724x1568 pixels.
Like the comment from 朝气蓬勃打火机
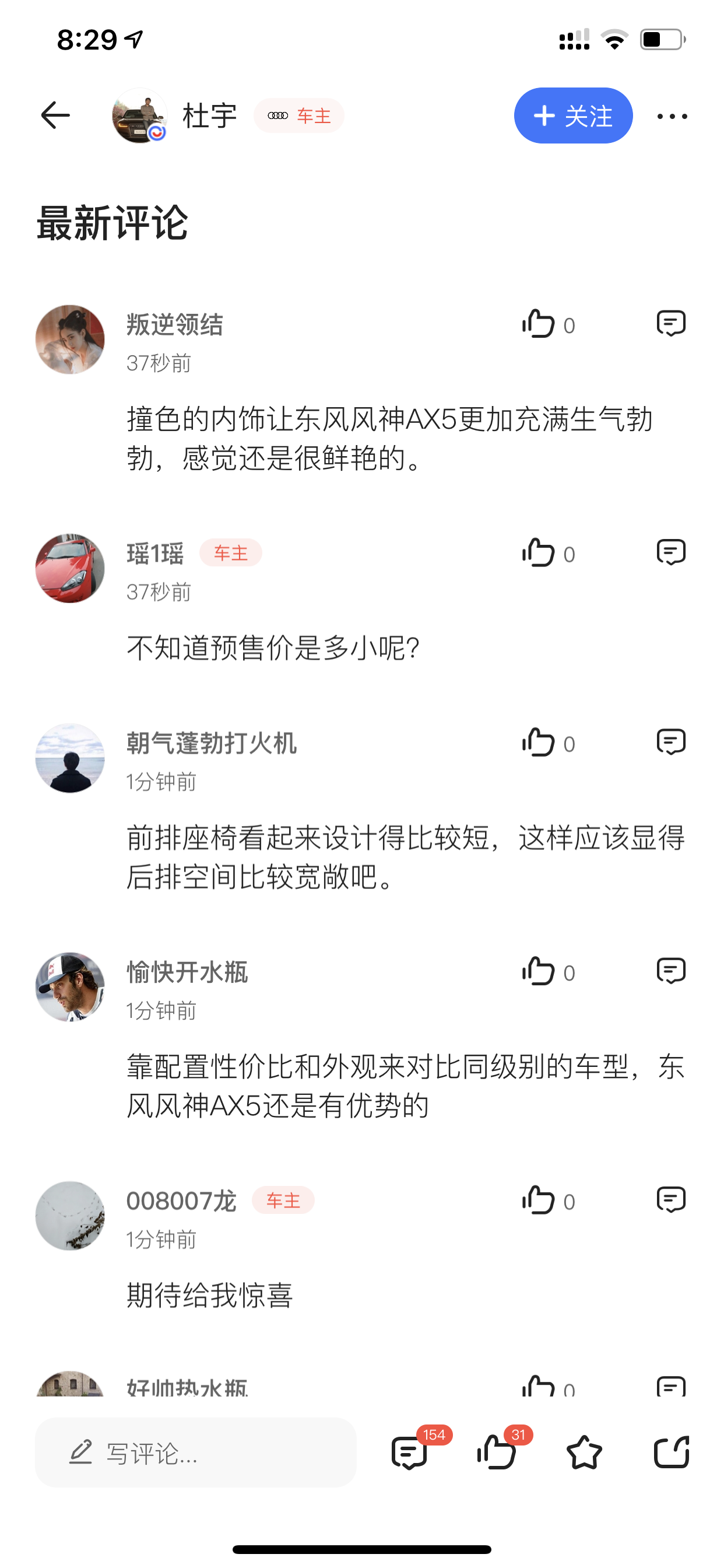click(539, 743)
